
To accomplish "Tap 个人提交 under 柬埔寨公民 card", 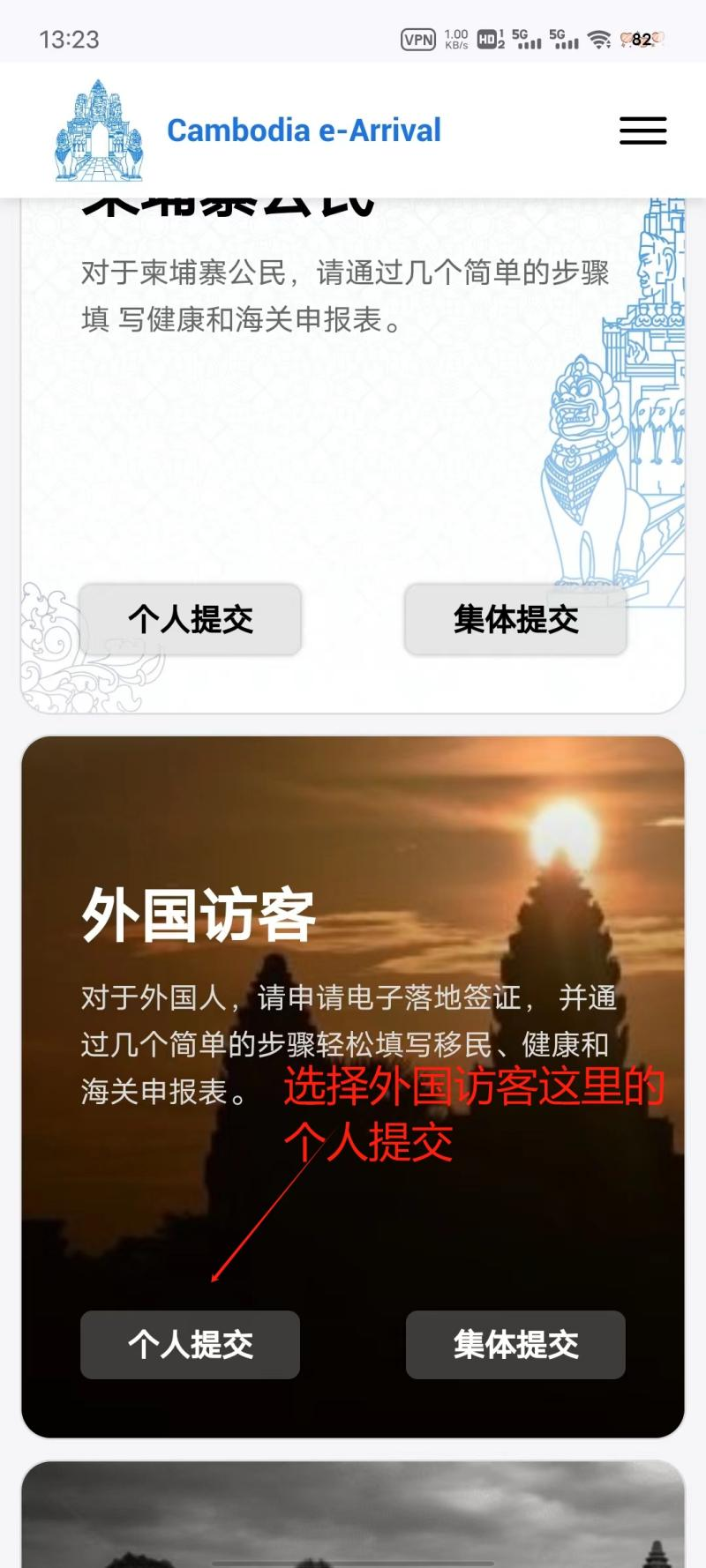I will coord(191,619).
